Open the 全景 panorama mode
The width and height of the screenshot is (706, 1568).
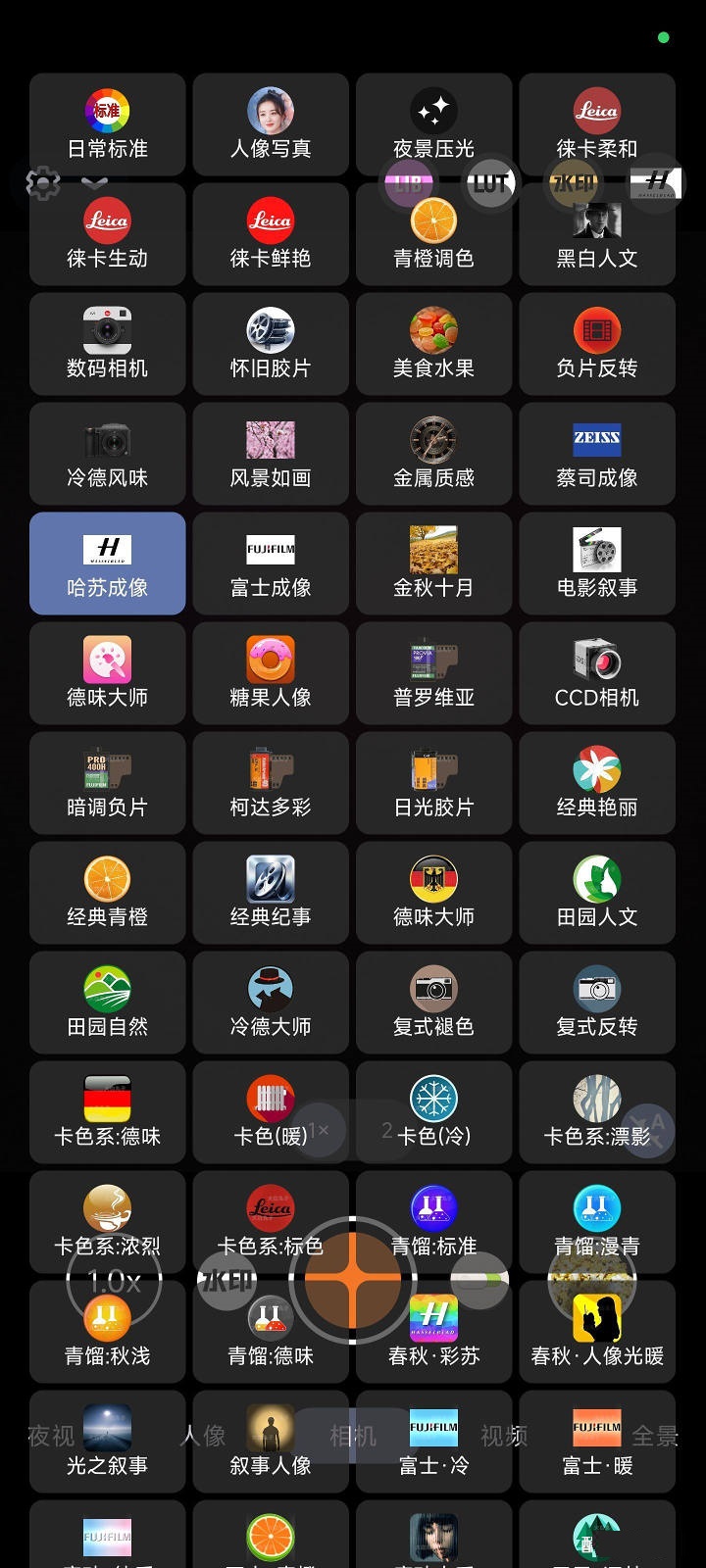point(651,1437)
